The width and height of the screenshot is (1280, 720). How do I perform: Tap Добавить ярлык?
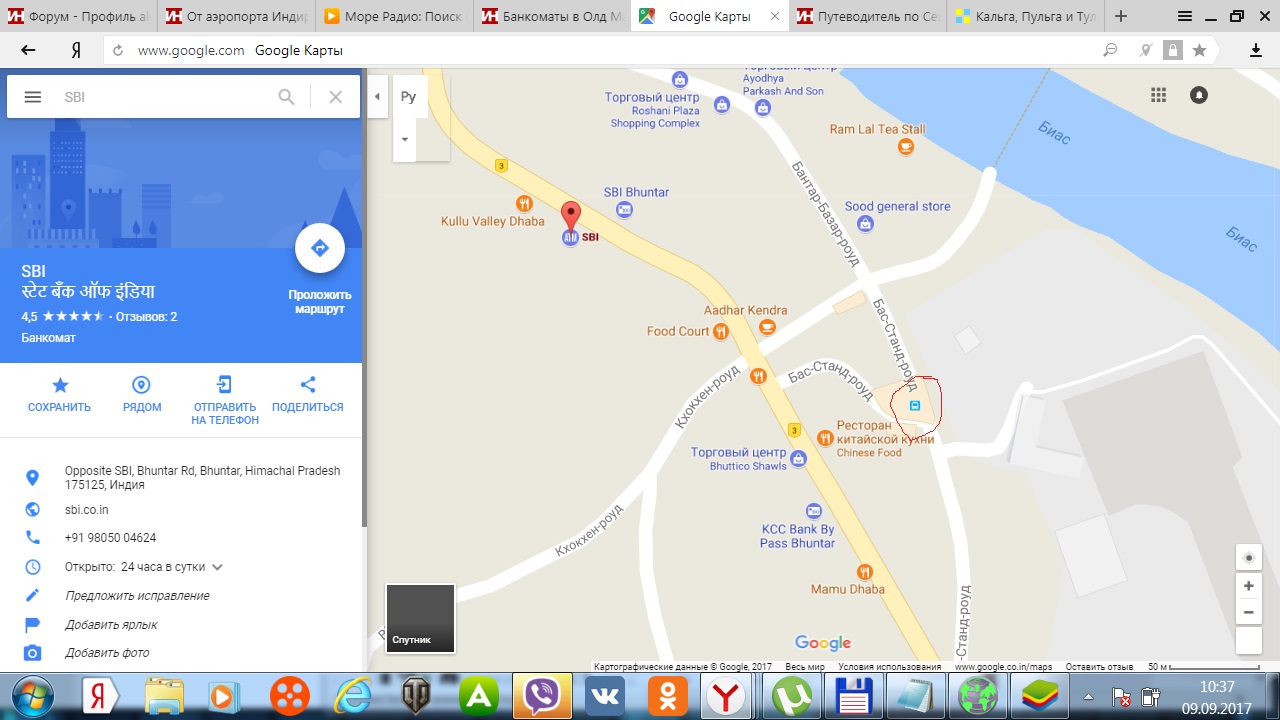tap(111, 625)
